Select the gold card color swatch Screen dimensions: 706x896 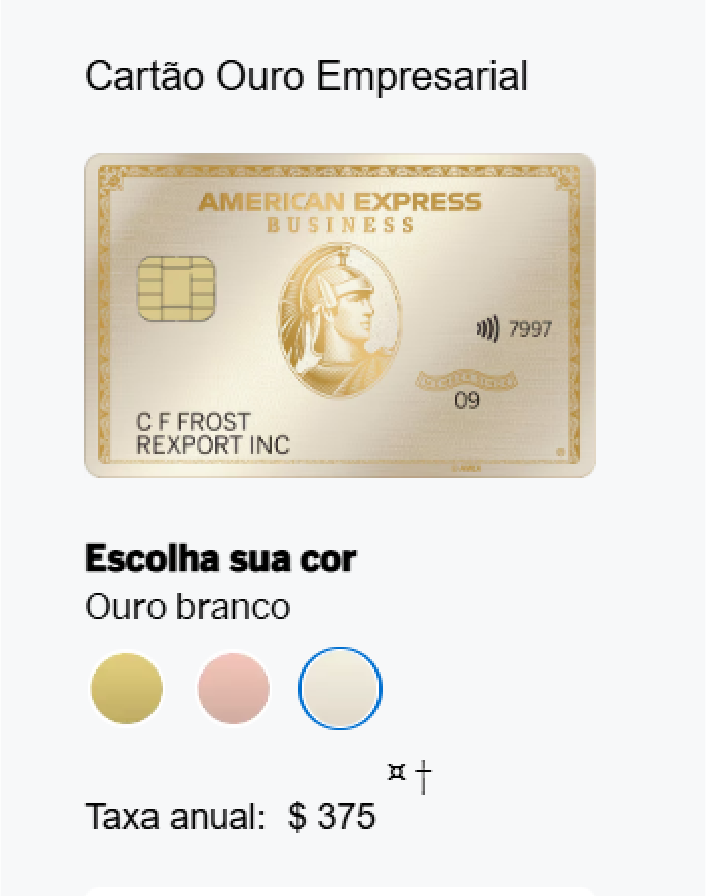click(x=127, y=688)
